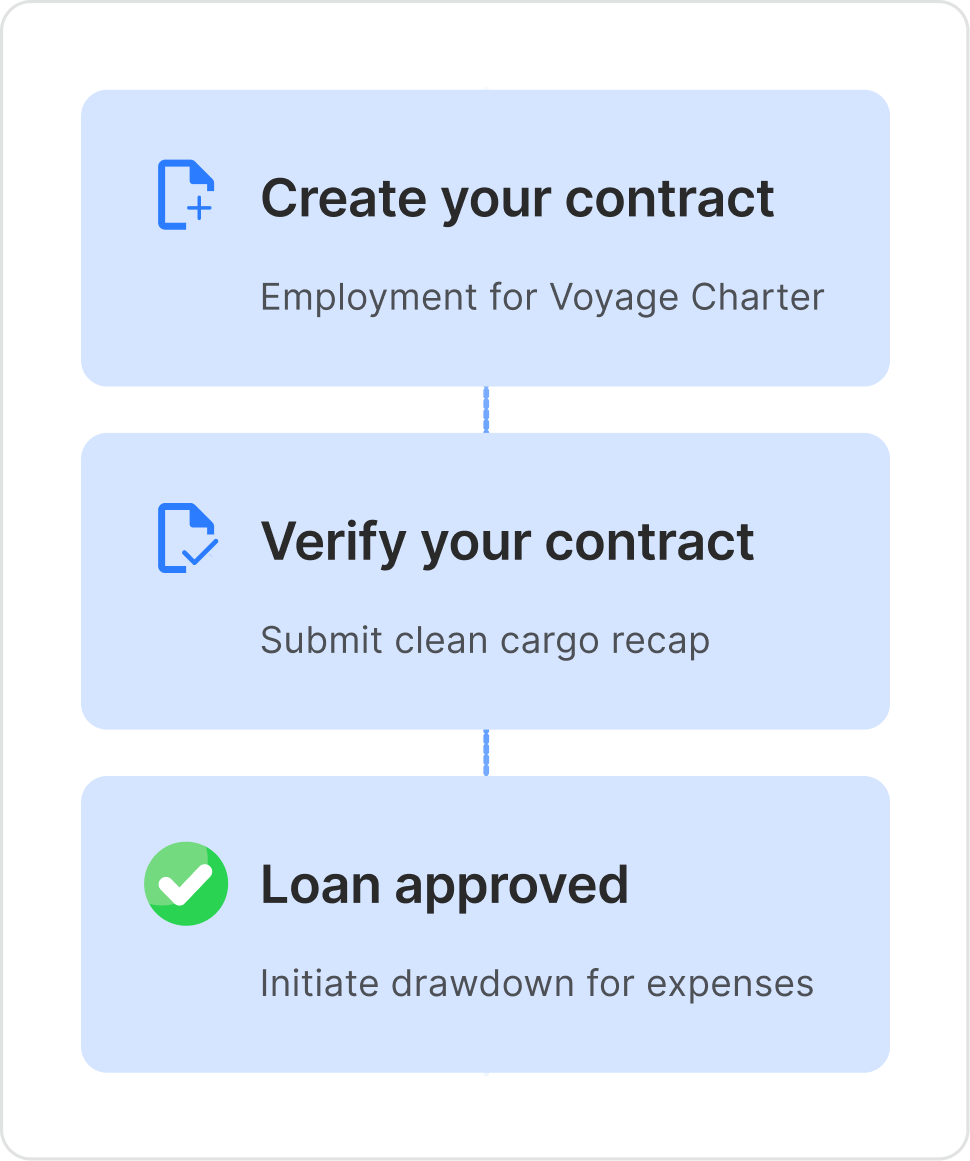Click the Loan approved heading
The height and width of the screenshot is (1161, 970).
pos(443,883)
